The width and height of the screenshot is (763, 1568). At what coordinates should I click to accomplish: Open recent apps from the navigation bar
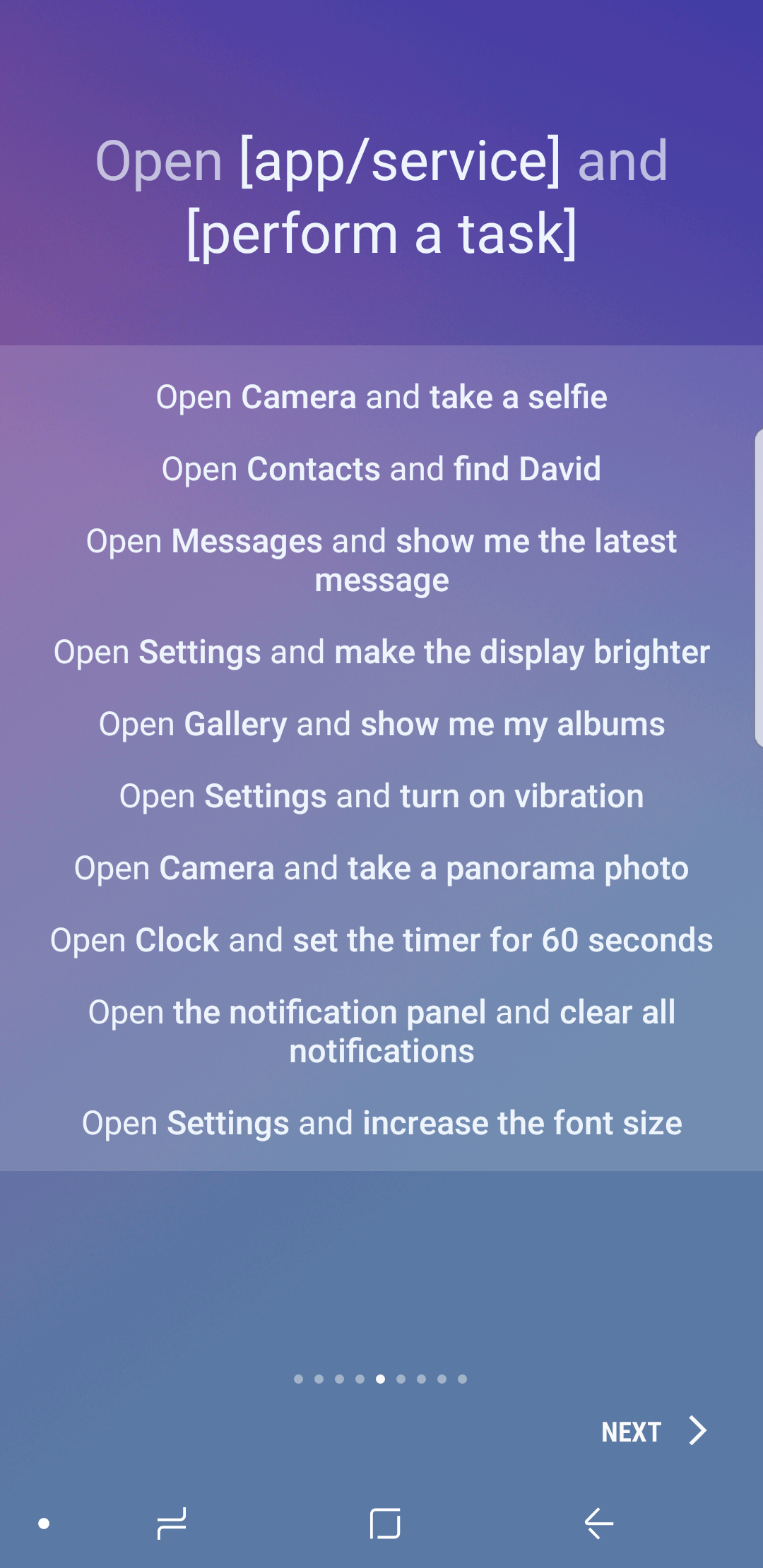click(172, 1524)
